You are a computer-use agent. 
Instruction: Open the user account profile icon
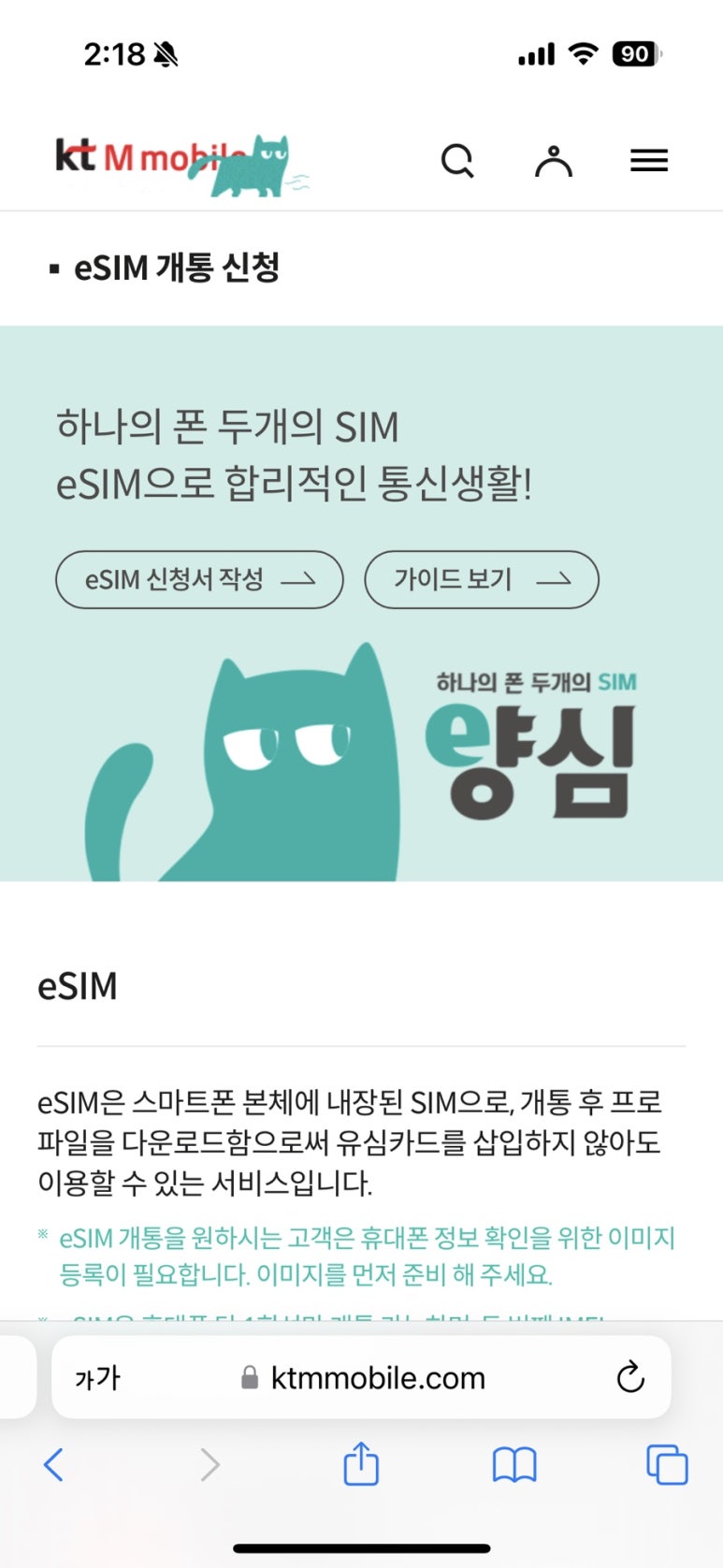[554, 161]
